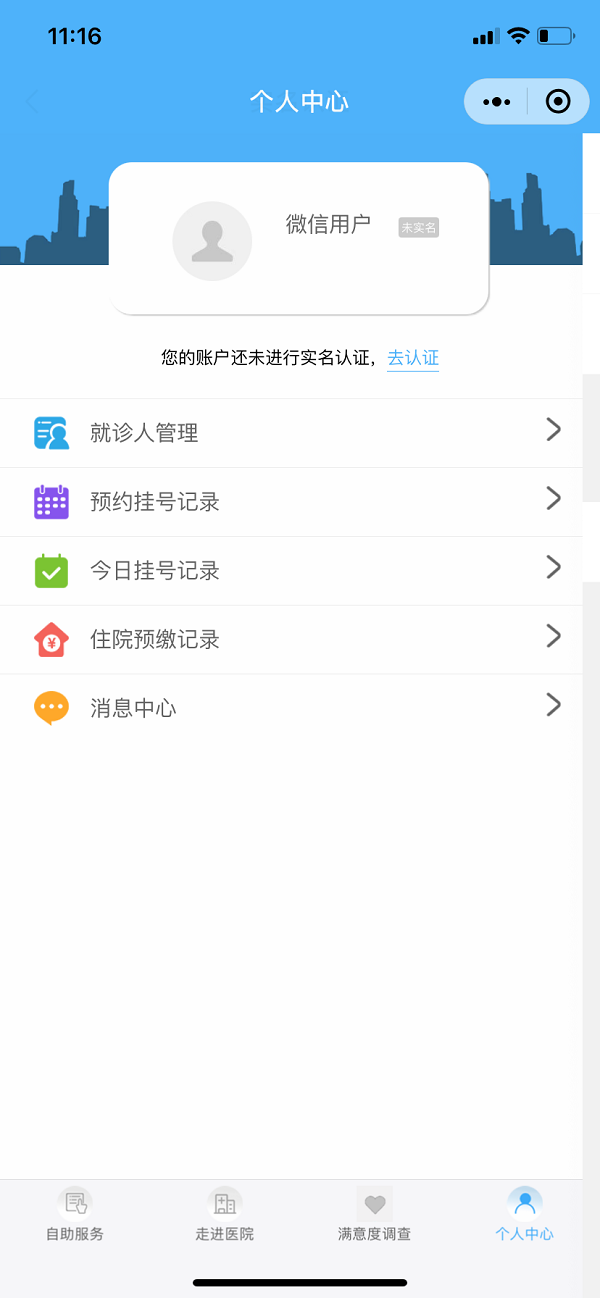This screenshot has width=600, height=1298.
Task: Check 住院预缴记录
Action: pyautogui.click(x=290, y=640)
